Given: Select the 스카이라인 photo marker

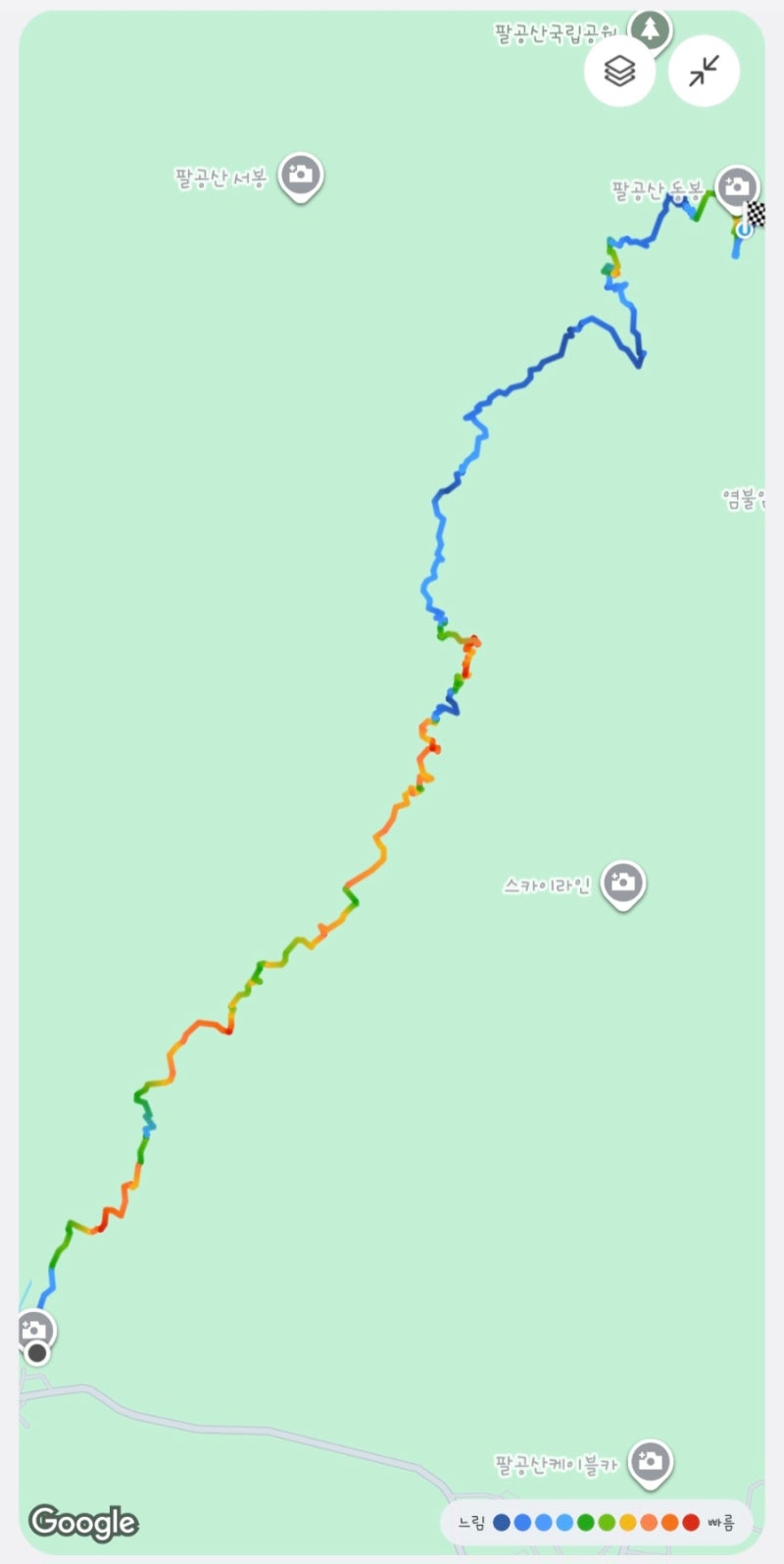Looking at the screenshot, I should 621,884.
